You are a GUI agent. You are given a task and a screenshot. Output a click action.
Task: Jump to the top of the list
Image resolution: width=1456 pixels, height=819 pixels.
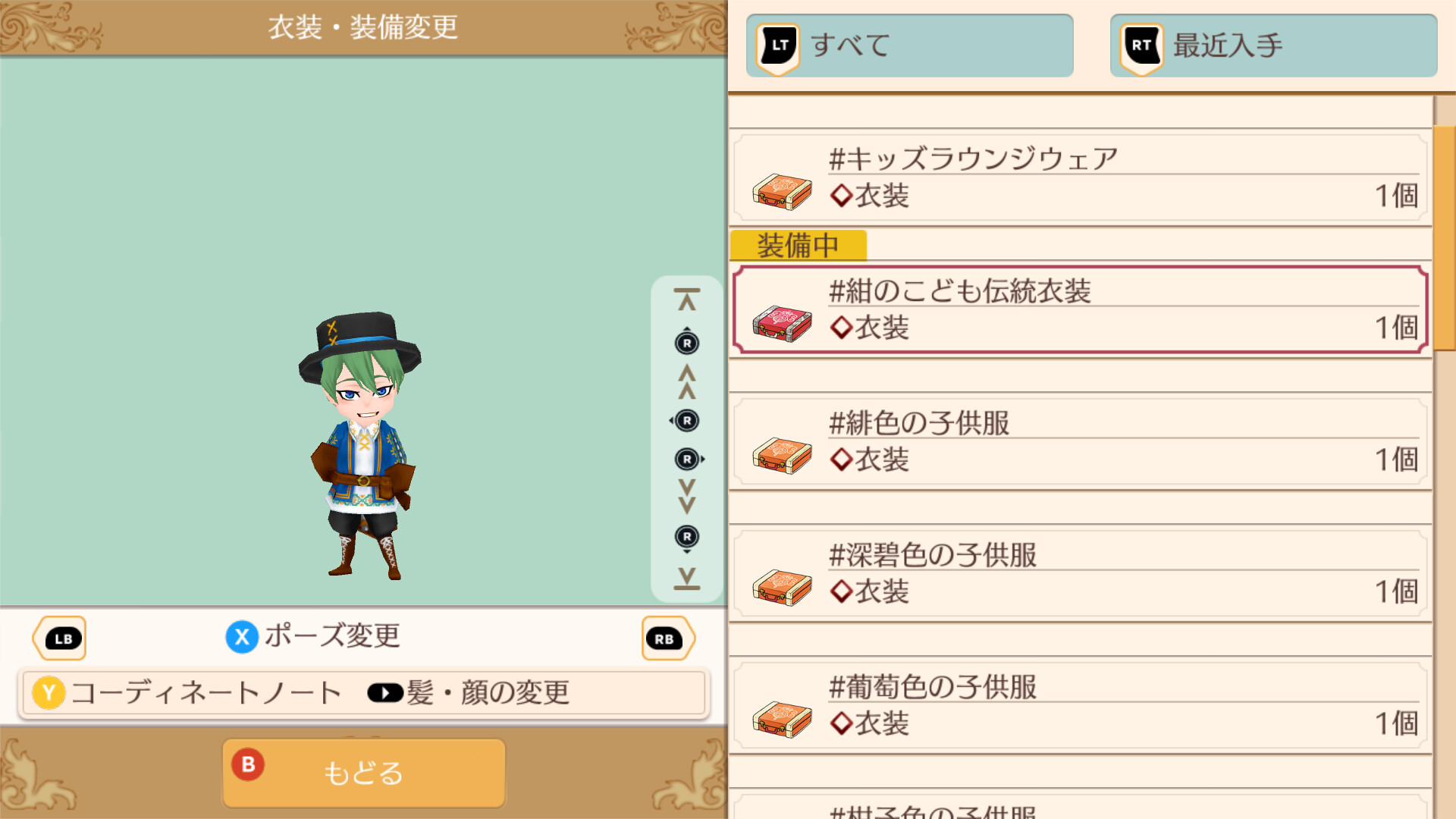tap(687, 300)
